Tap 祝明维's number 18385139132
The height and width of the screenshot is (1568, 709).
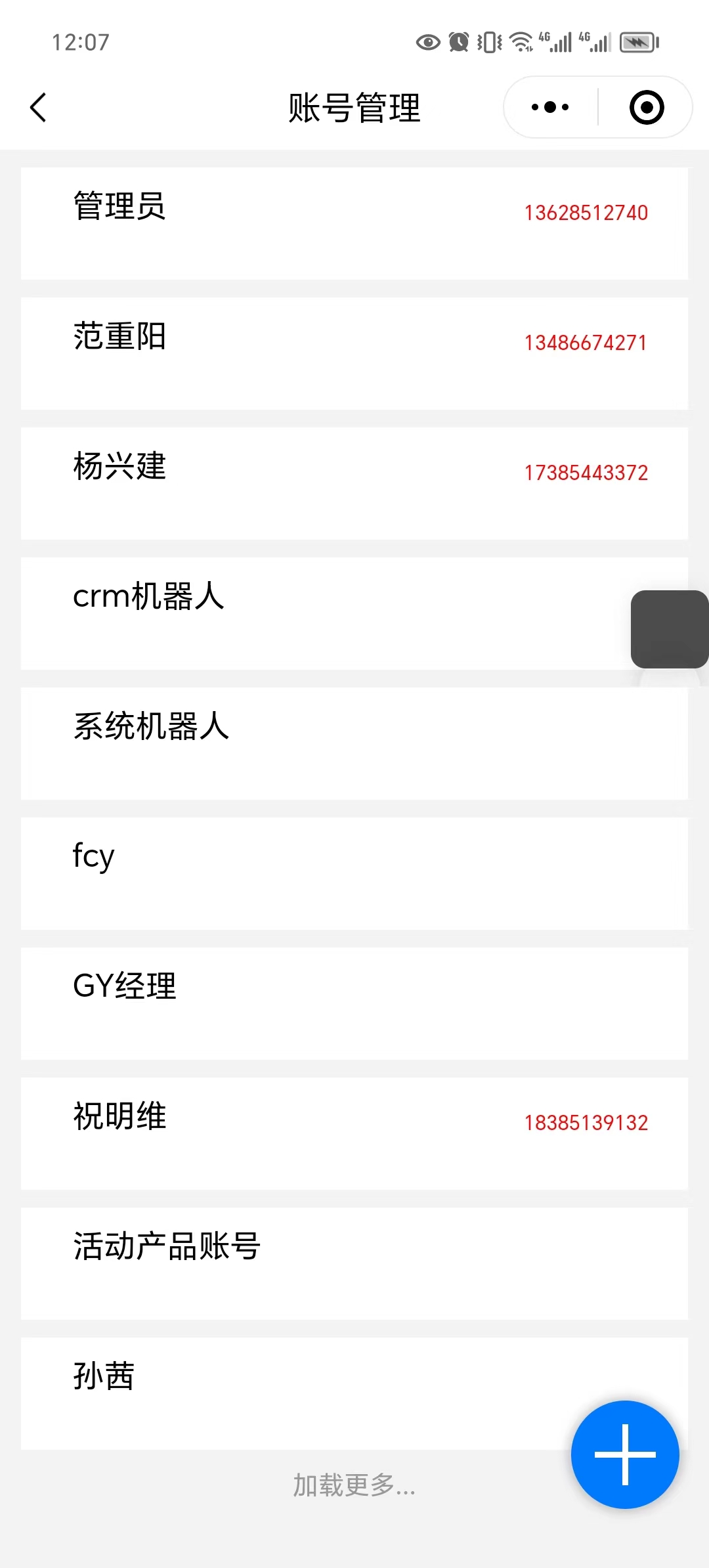tap(586, 1122)
